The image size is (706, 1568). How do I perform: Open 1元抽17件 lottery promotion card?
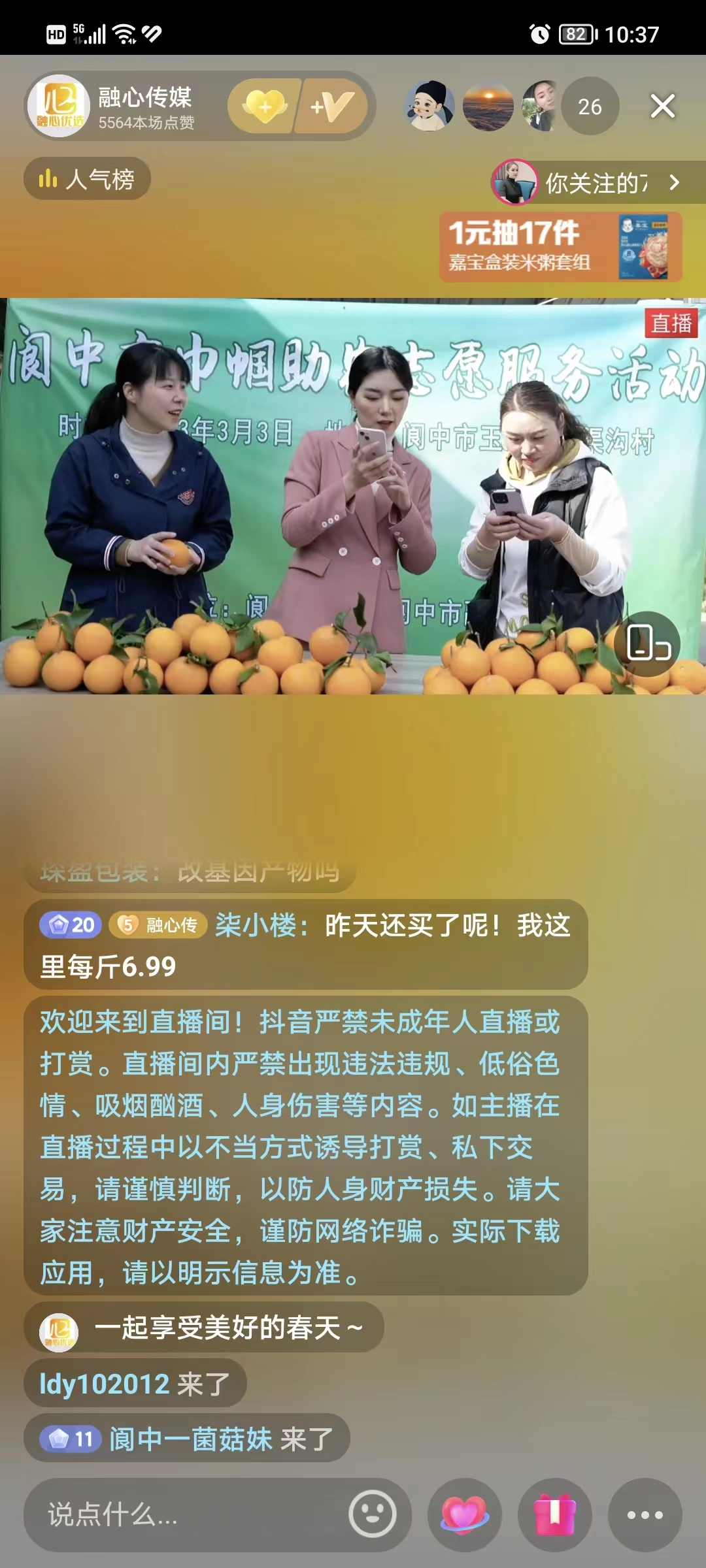pyautogui.click(x=560, y=247)
